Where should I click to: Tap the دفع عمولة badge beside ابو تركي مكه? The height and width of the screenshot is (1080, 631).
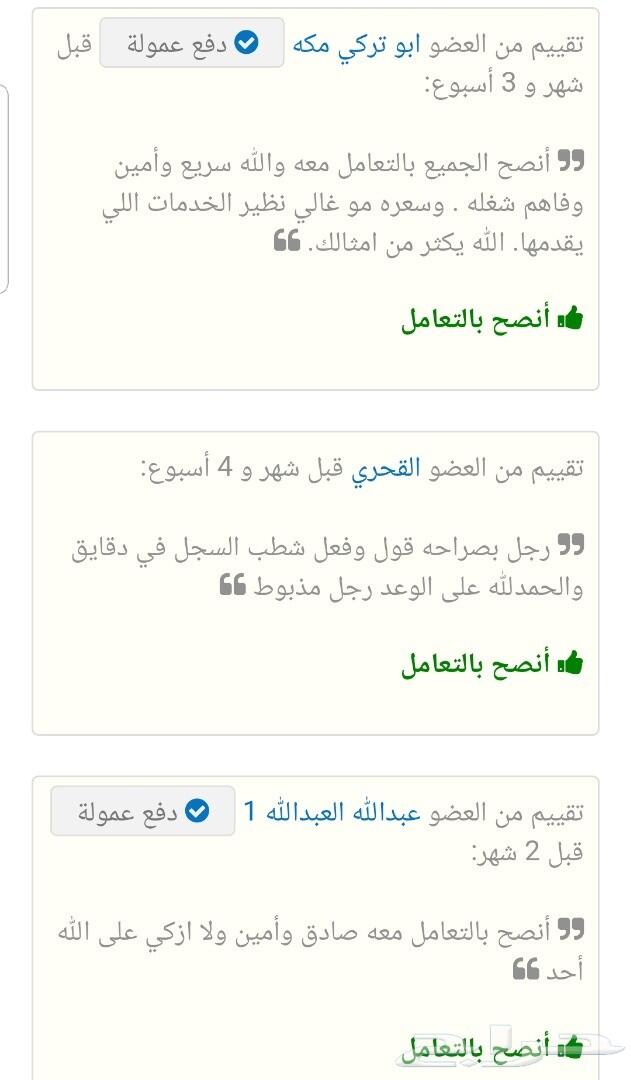point(192,43)
